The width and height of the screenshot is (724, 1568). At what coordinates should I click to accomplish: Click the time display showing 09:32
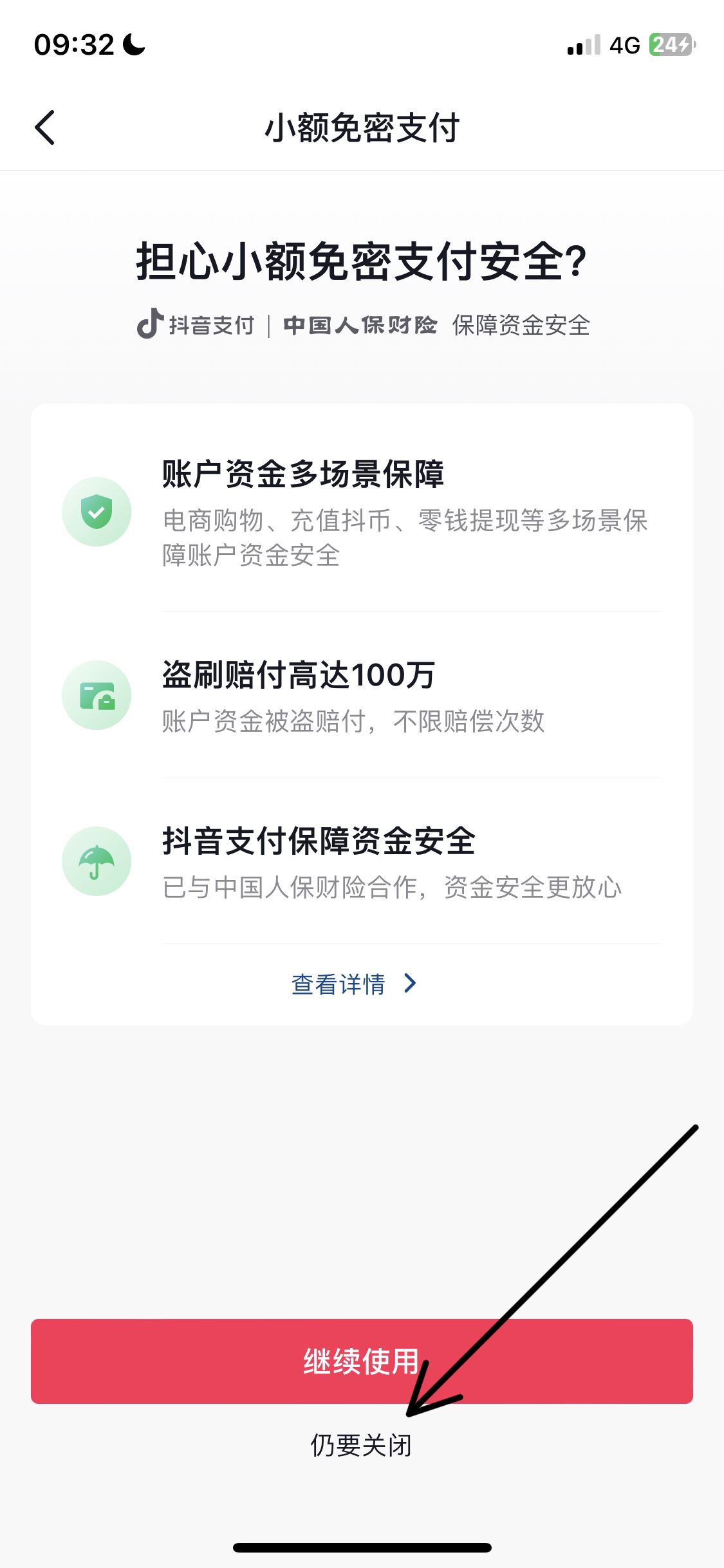(x=75, y=44)
